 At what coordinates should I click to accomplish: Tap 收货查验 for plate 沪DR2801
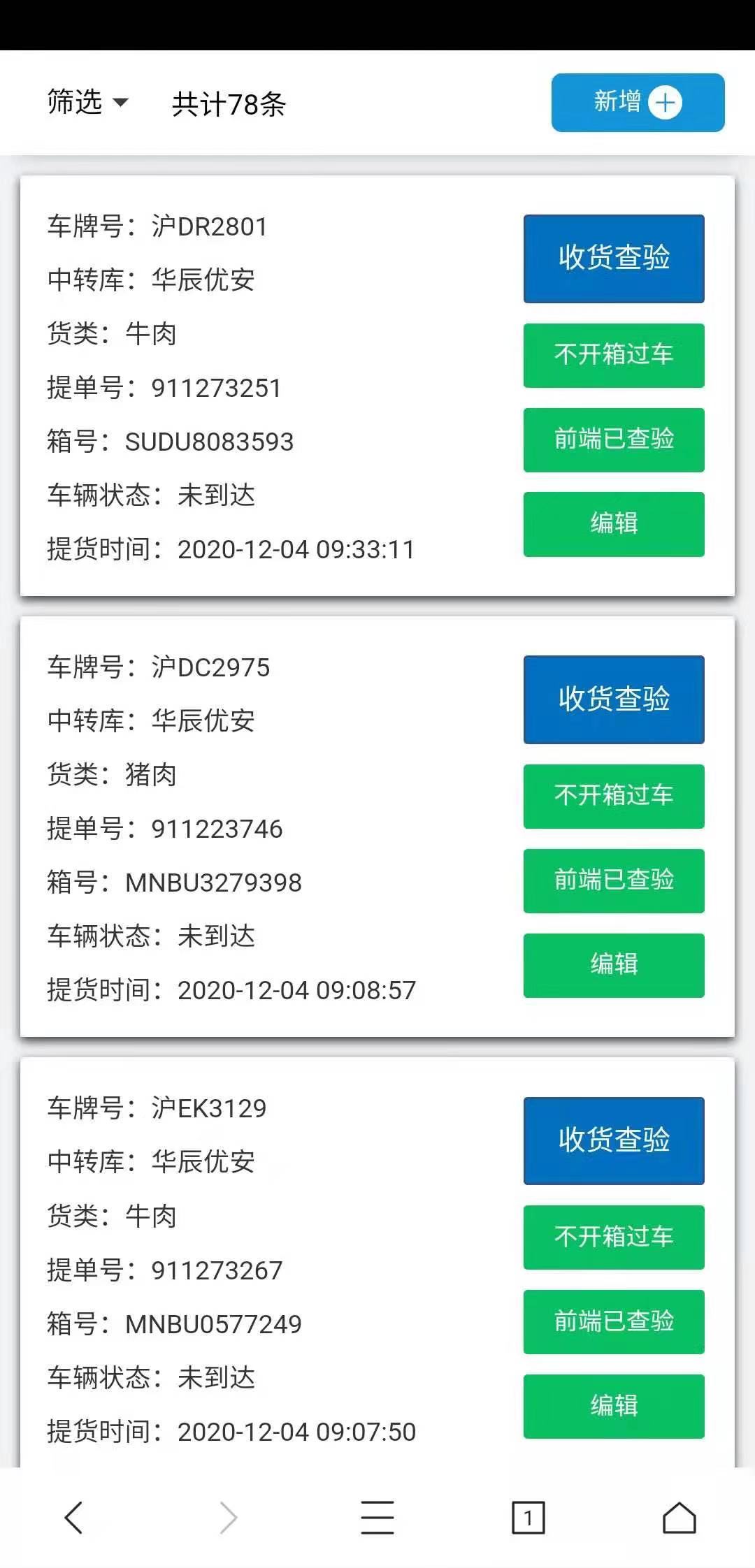(x=614, y=259)
